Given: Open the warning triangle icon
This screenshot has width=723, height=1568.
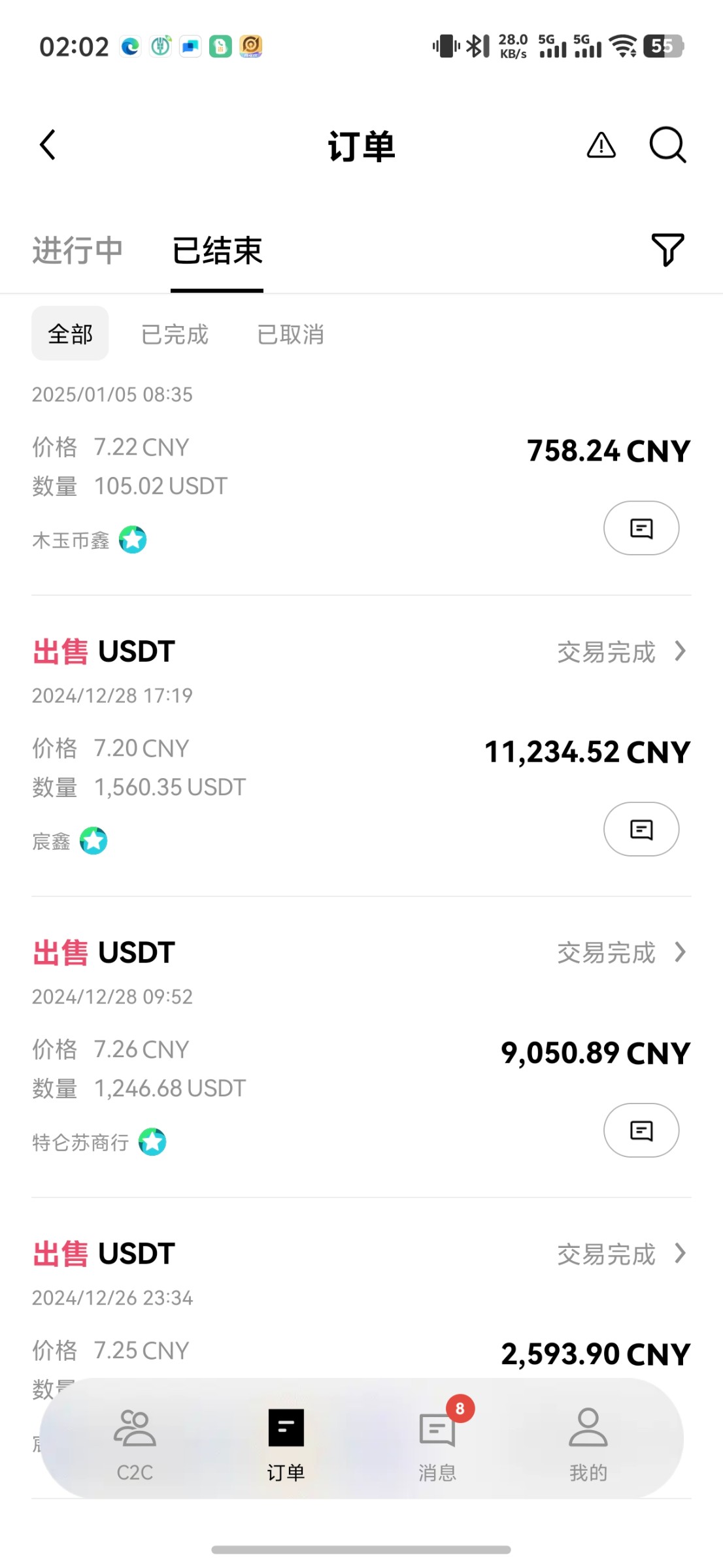Looking at the screenshot, I should (x=601, y=145).
